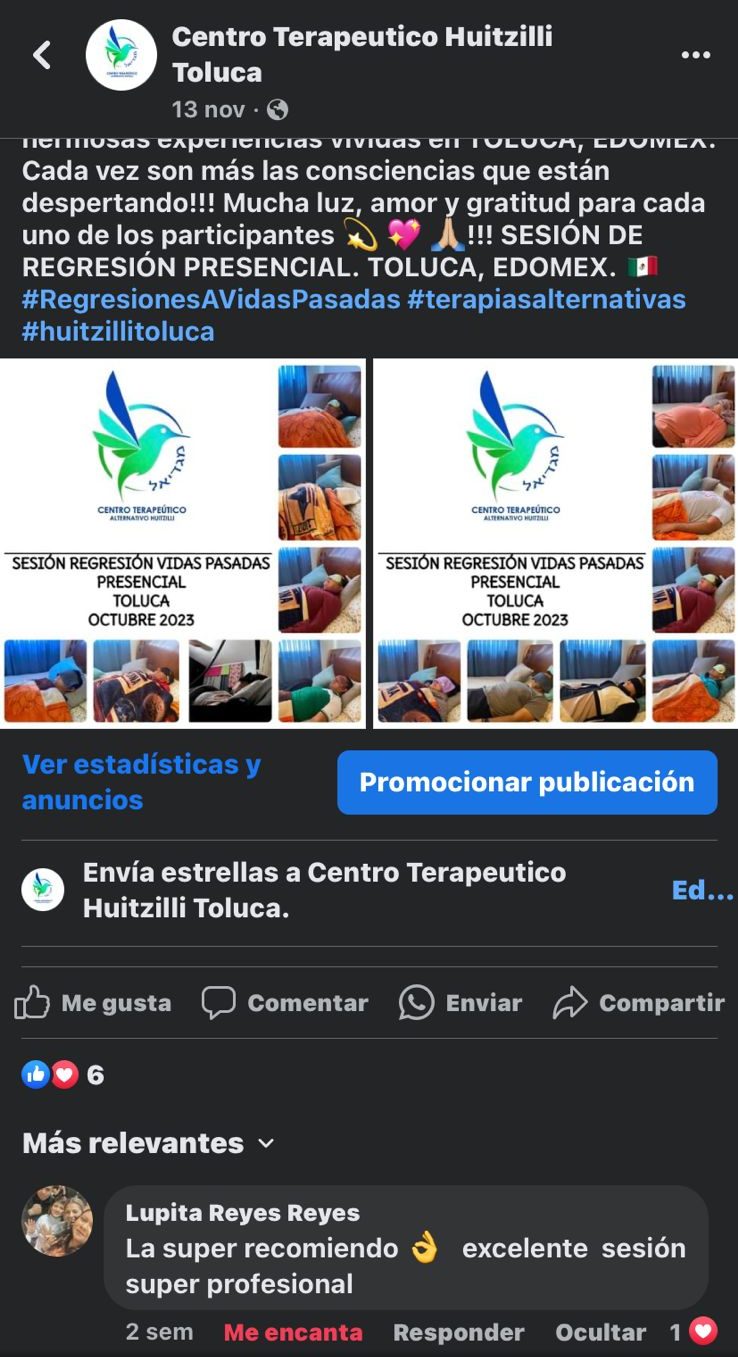This screenshot has width=738, height=1357.
Task: Open Ver estadísticas y anuncios
Action: (141, 782)
